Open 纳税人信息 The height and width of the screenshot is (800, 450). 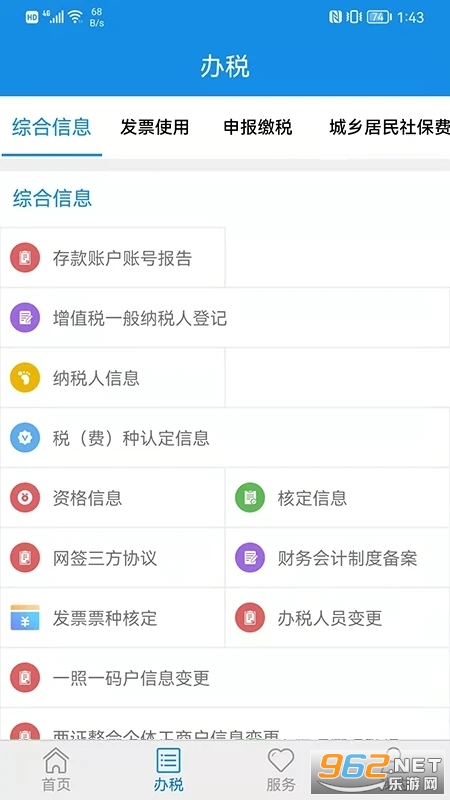[112, 378]
